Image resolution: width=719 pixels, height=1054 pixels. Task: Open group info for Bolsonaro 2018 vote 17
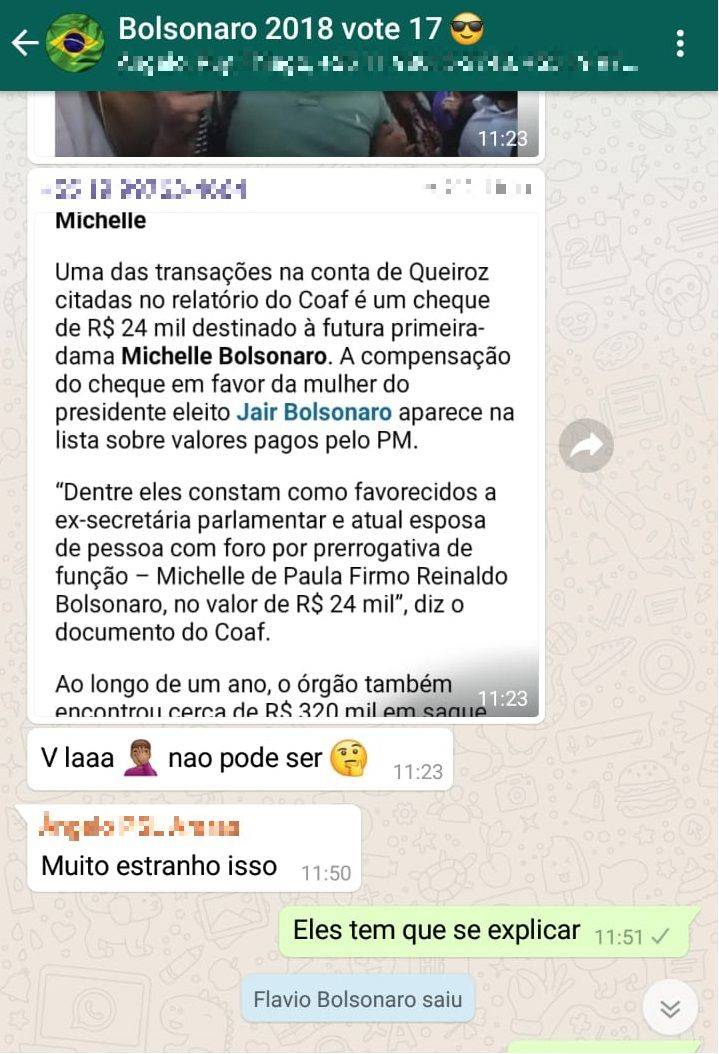point(300,30)
